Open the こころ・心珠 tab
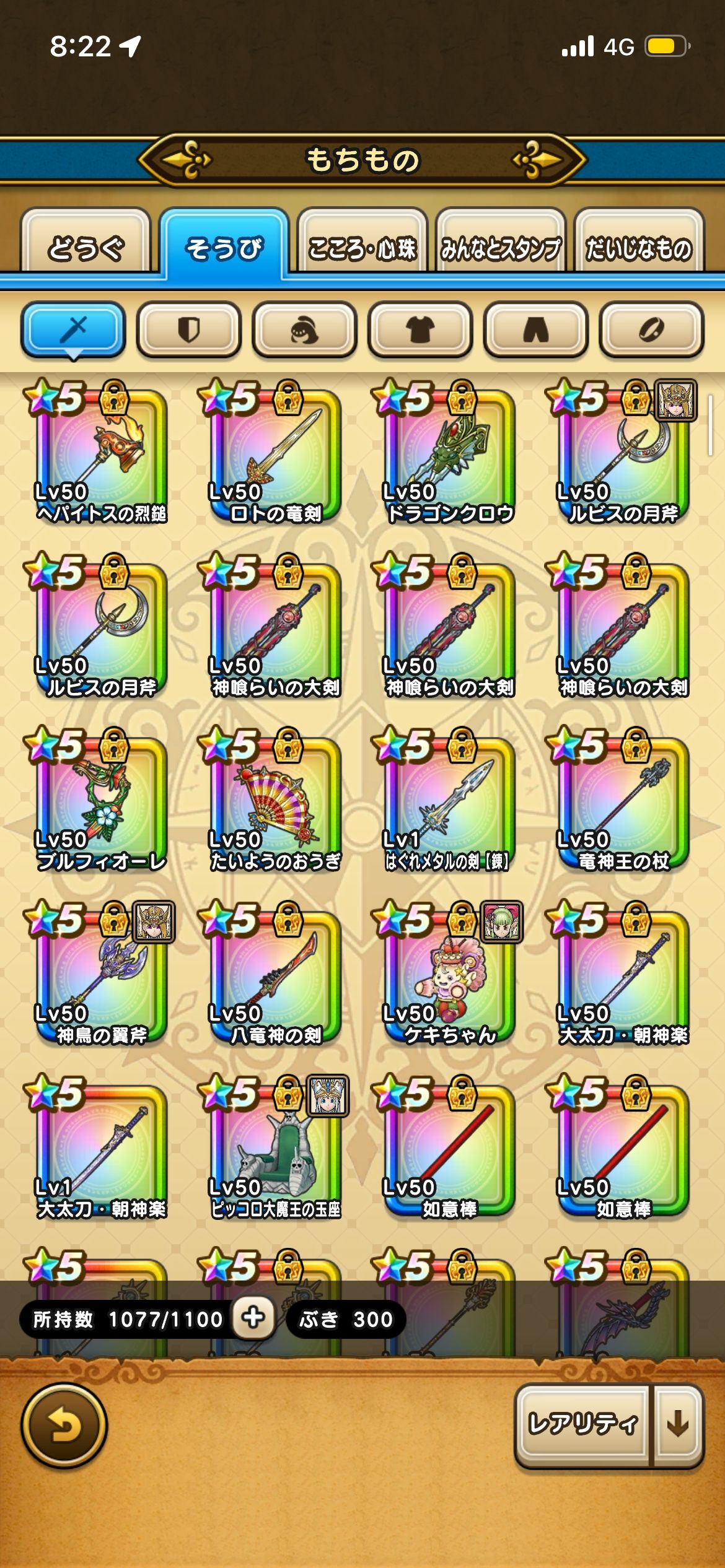The image size is (725, 1568). click(362, 246)
